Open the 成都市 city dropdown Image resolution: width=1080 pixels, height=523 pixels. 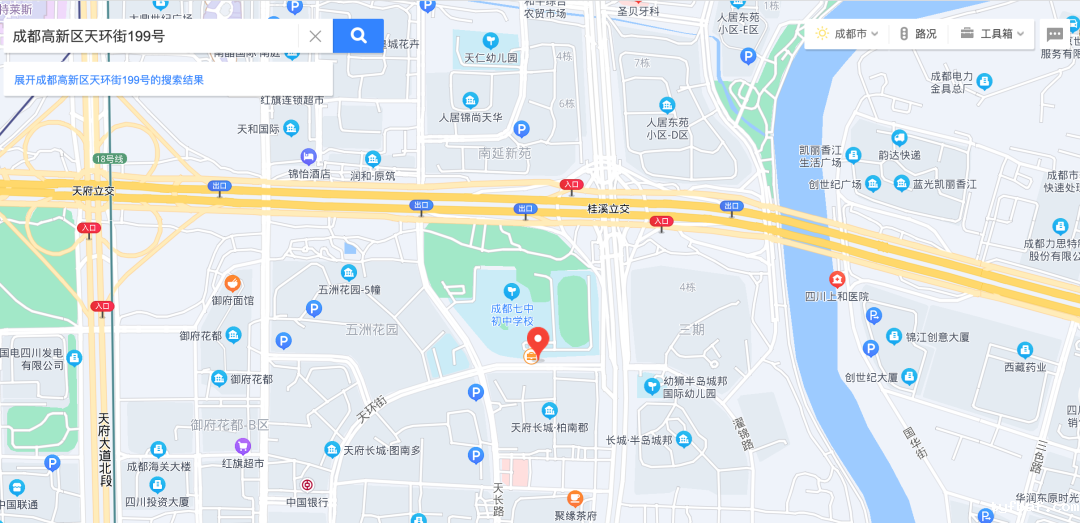click(847, 34)
